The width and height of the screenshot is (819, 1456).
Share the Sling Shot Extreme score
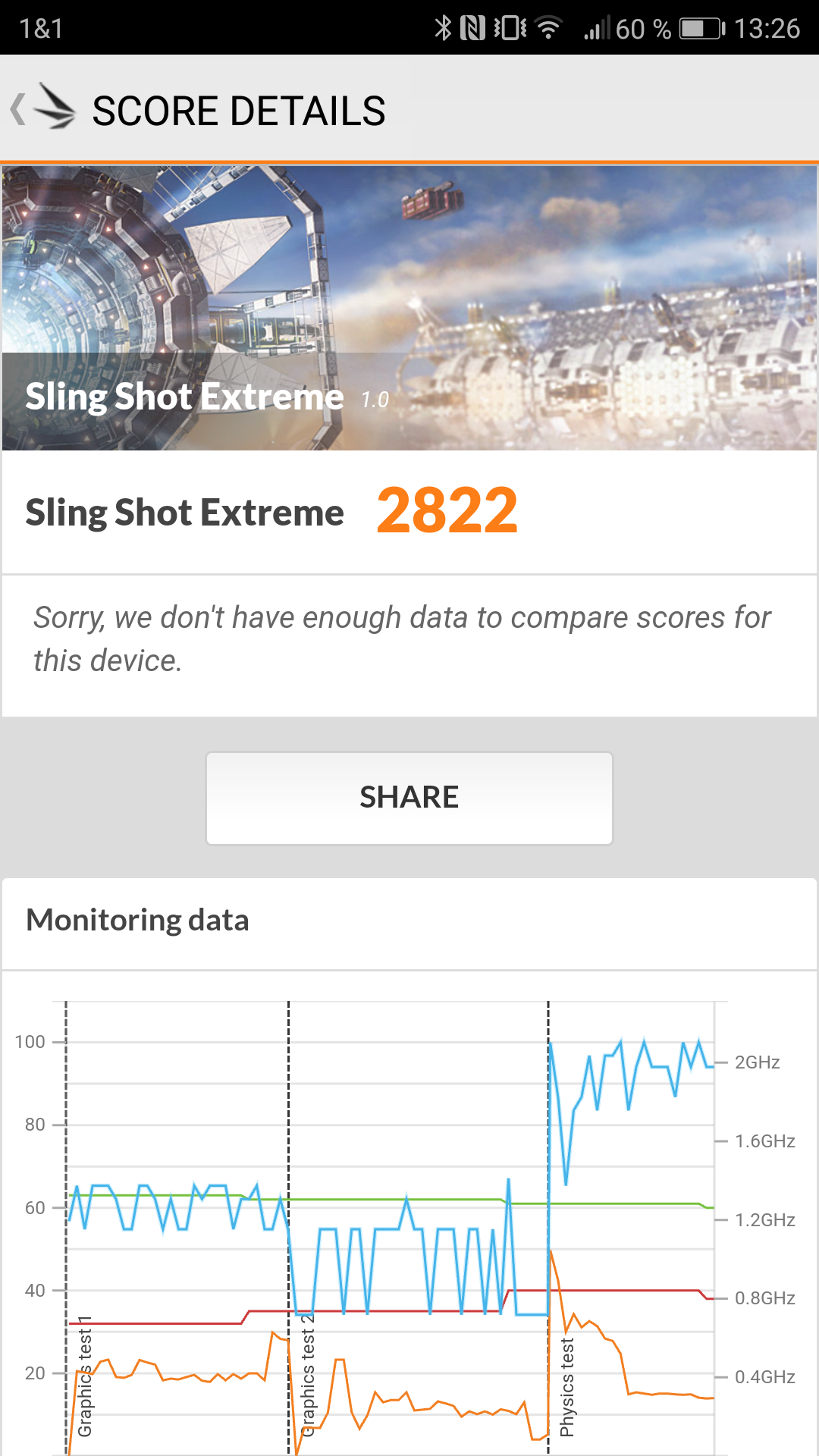tap(409, 798)
